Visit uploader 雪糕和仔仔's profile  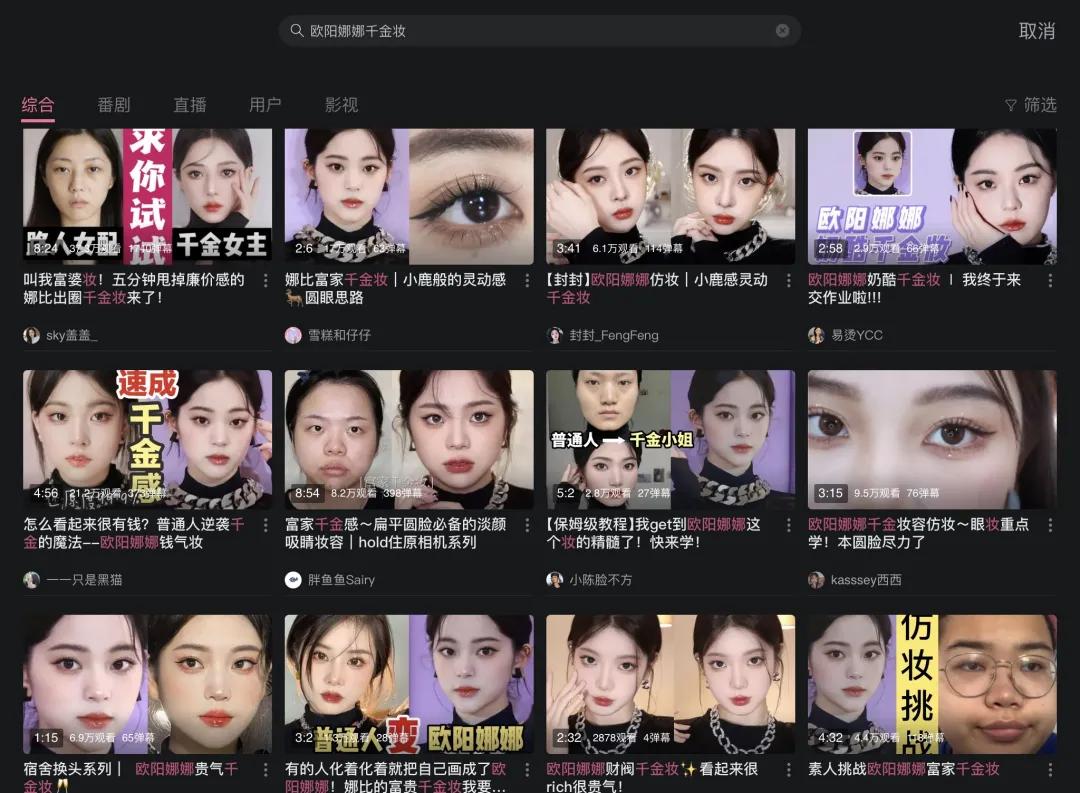(x=340, y=335)
